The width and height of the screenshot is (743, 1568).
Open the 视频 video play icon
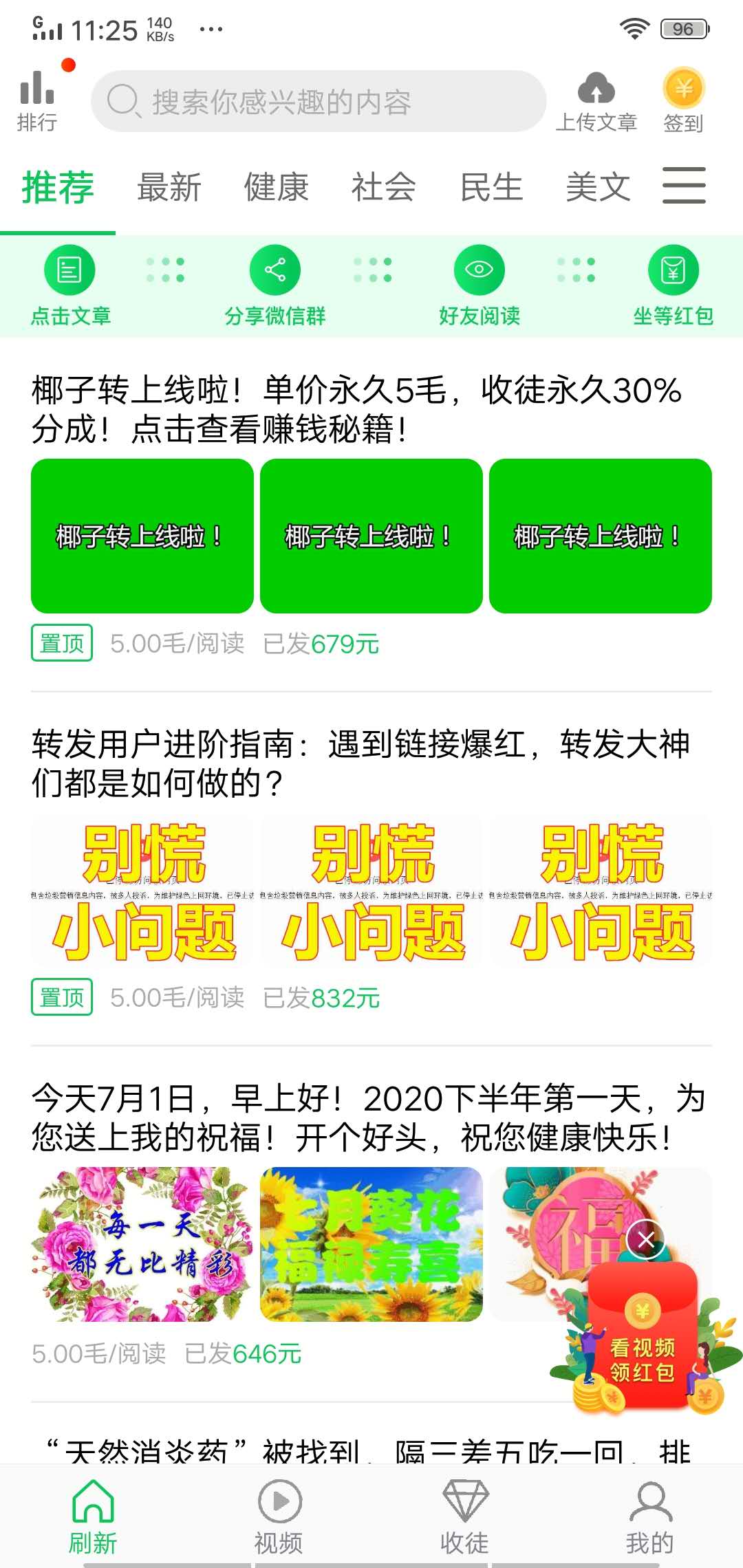tap(279, 1499)
